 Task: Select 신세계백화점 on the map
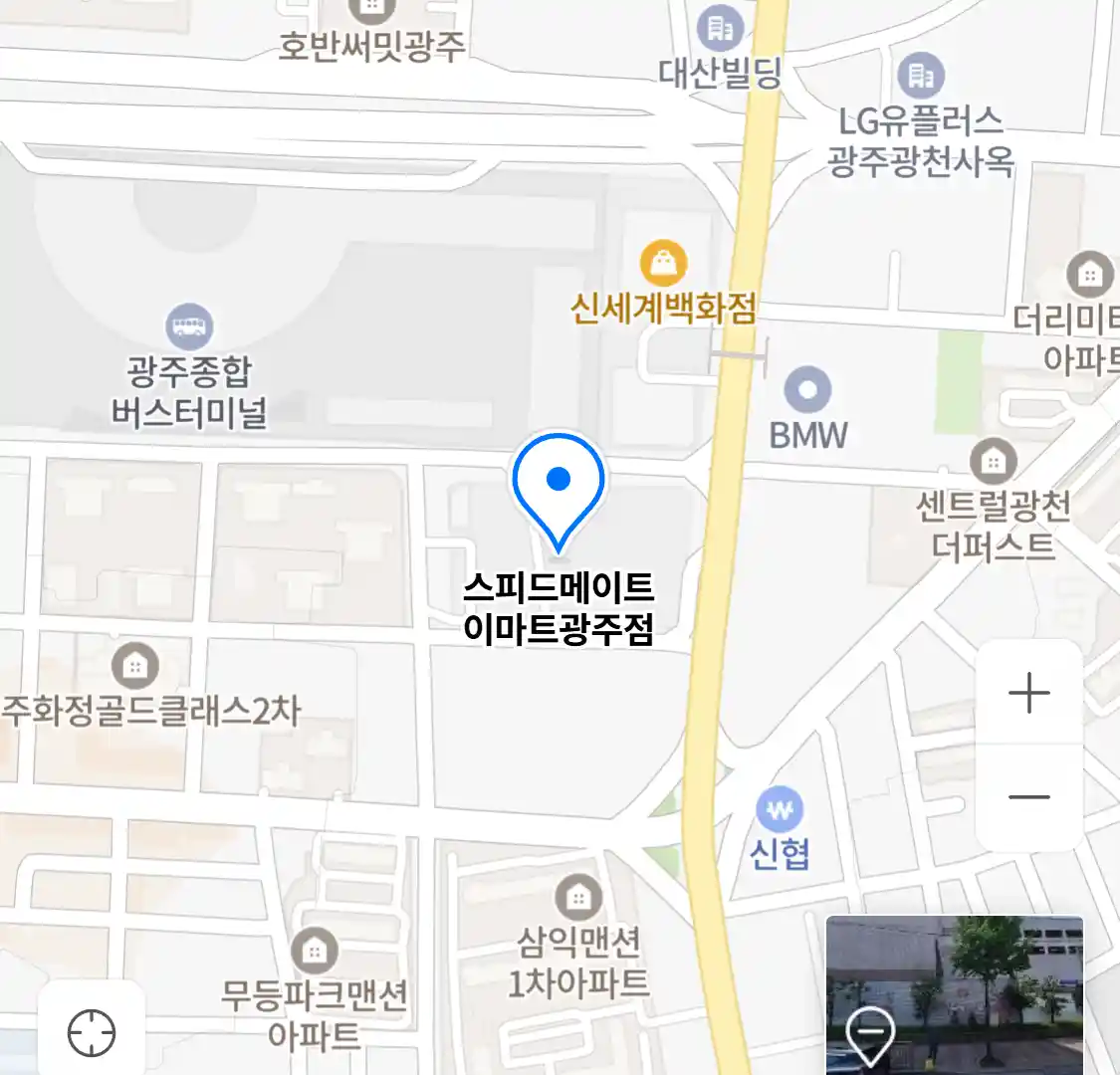663,264
